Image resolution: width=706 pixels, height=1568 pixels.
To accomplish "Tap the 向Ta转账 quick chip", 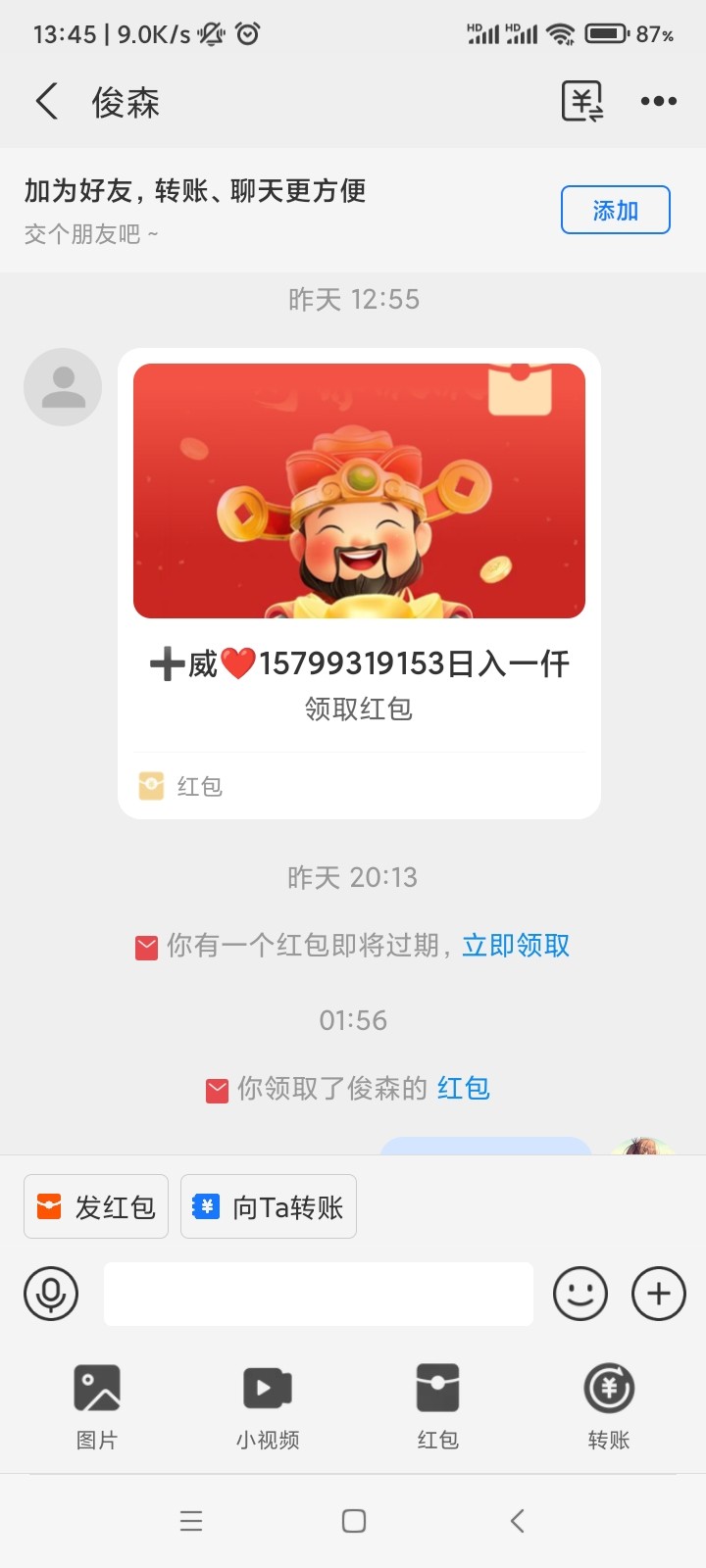I will click(x=269, y=1207).
